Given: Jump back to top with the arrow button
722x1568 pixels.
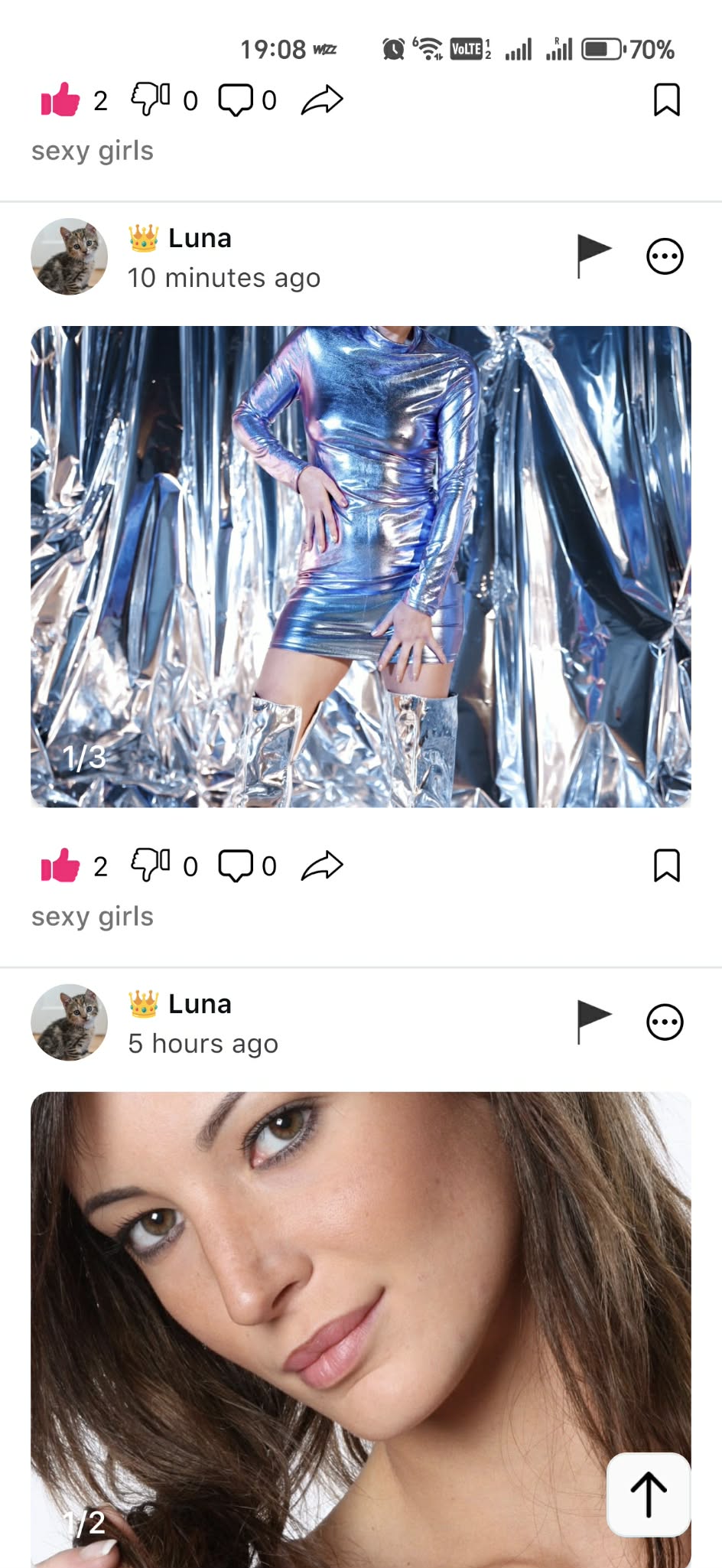Looking at the screenshot, I should [649, 1495].
